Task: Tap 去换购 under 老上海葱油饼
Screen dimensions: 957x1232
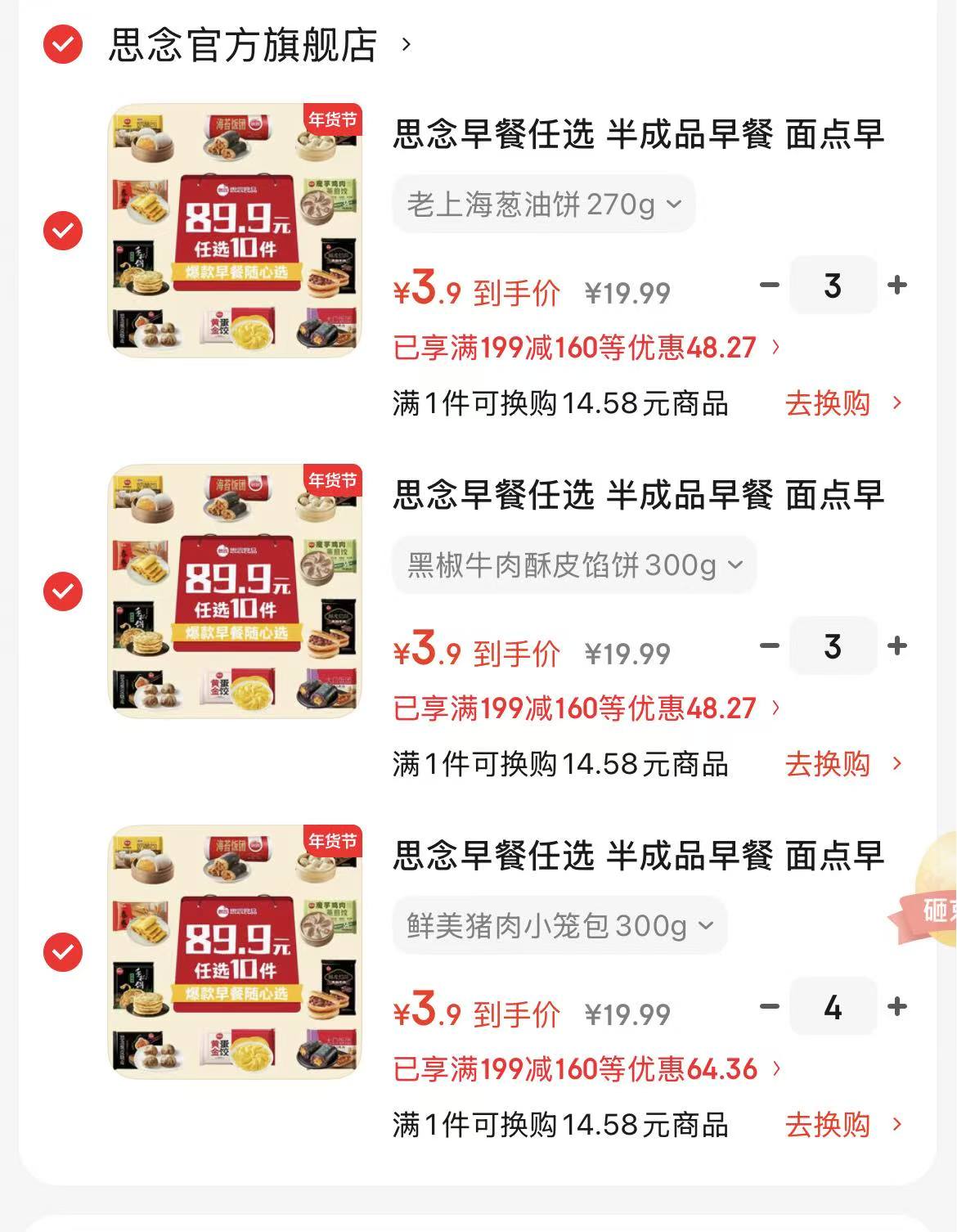Action: click(842, 403)
